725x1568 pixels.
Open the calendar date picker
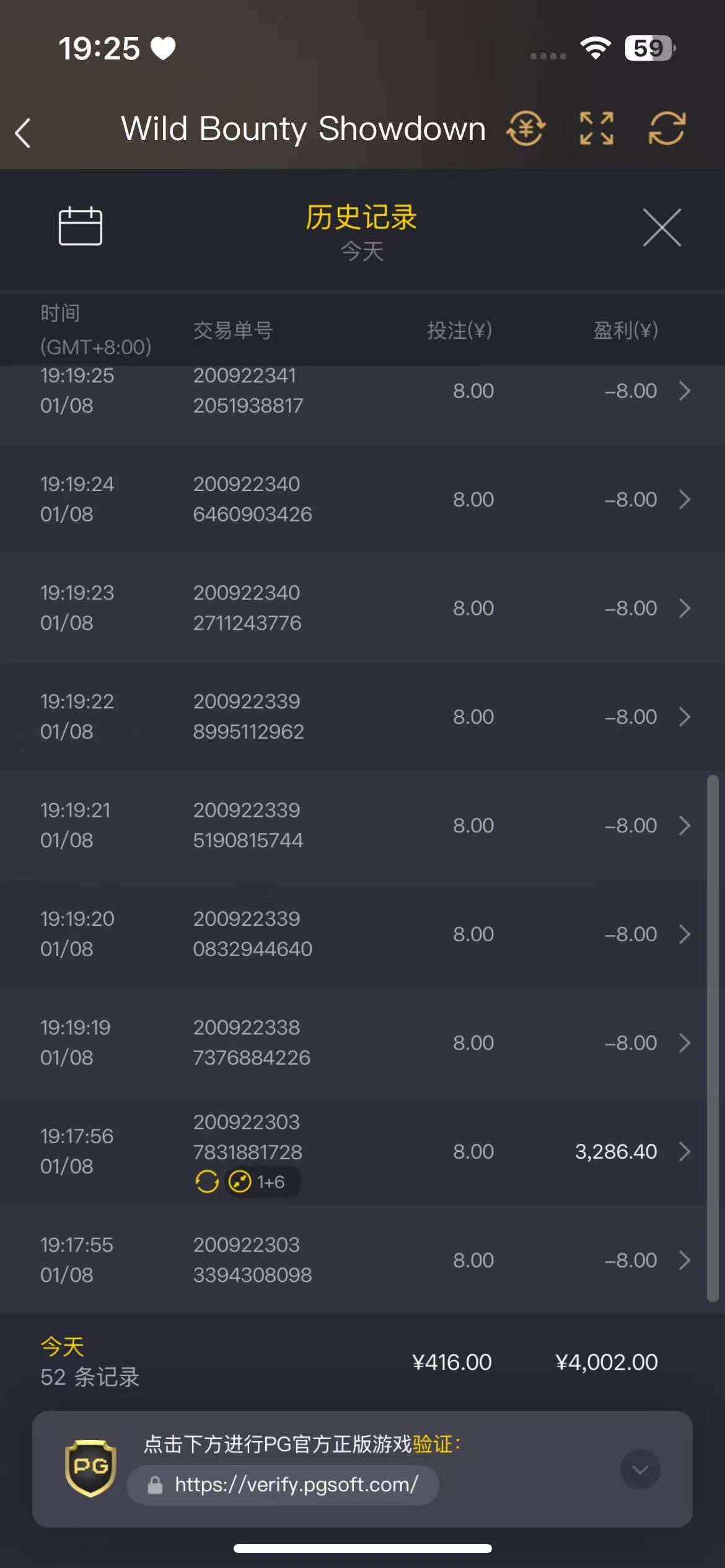coord(80,227)
